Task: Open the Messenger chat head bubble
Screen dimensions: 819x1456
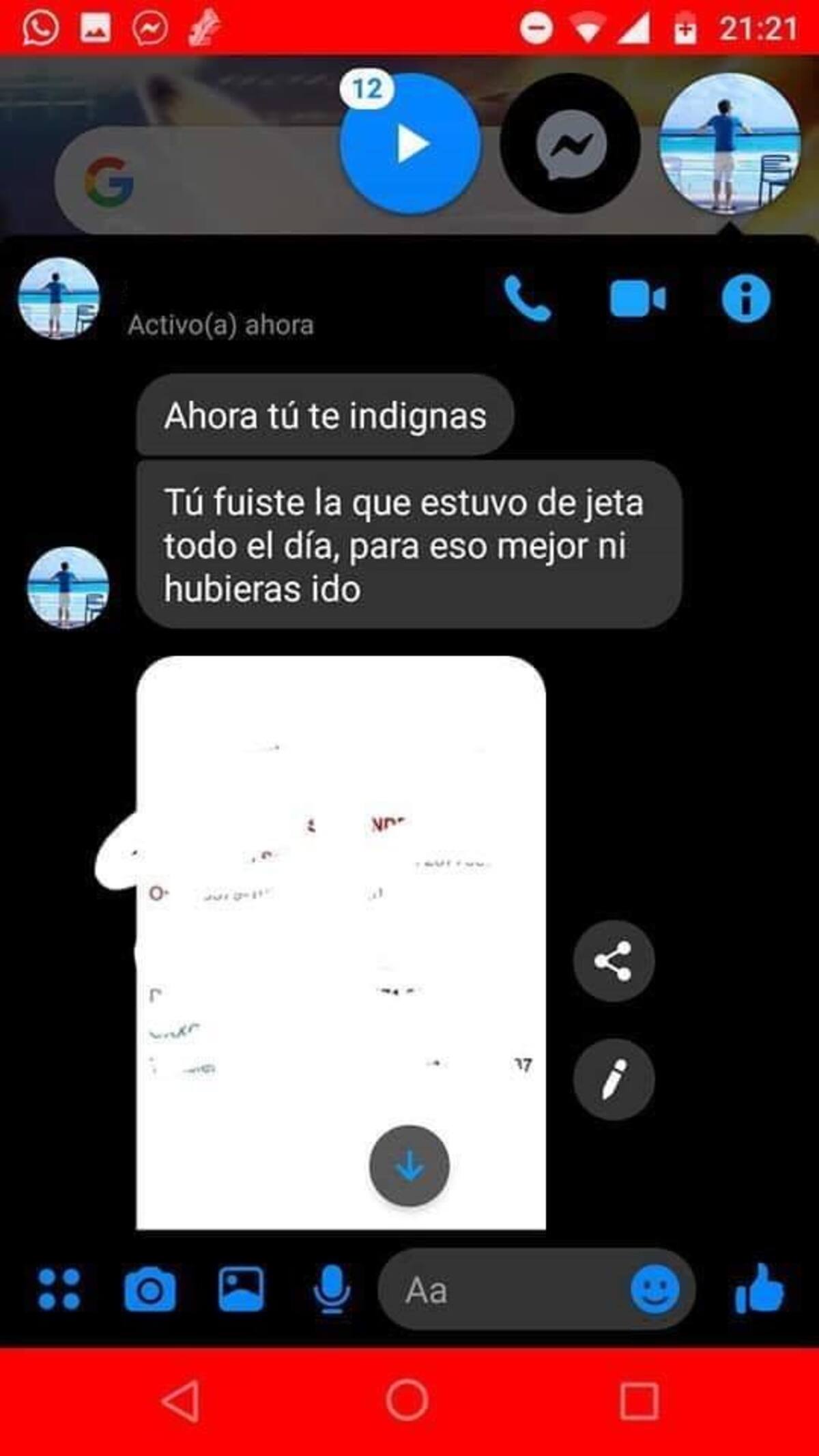Action: pyautogui.click(x=570, y=143)
